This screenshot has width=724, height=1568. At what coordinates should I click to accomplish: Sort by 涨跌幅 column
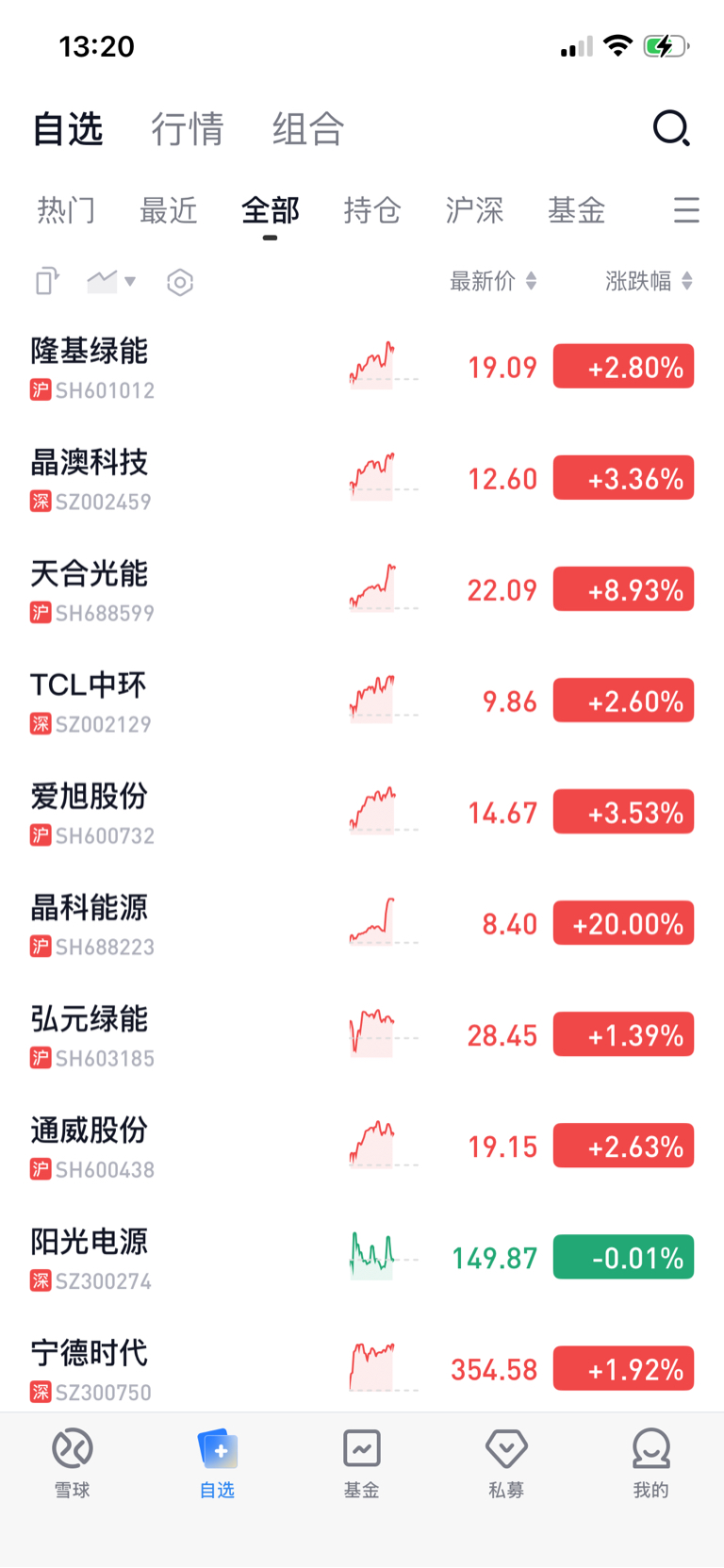tap(649, 281)
